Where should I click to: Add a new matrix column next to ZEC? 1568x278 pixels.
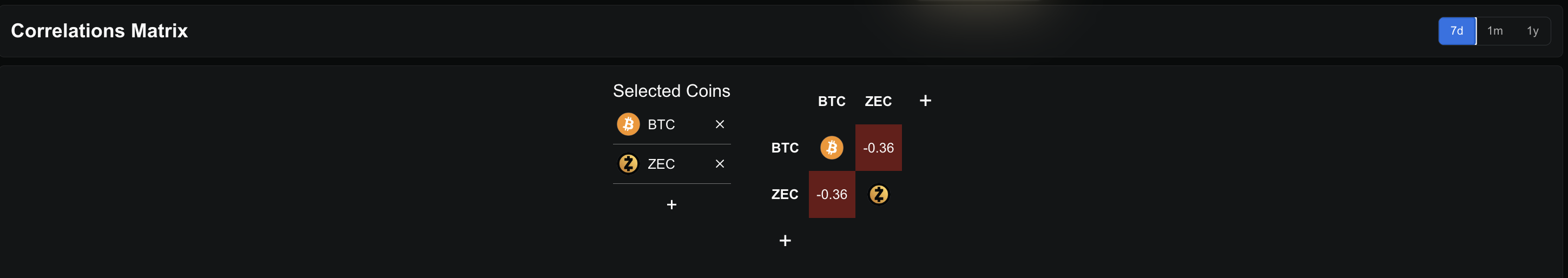click(x=925, y=101)
